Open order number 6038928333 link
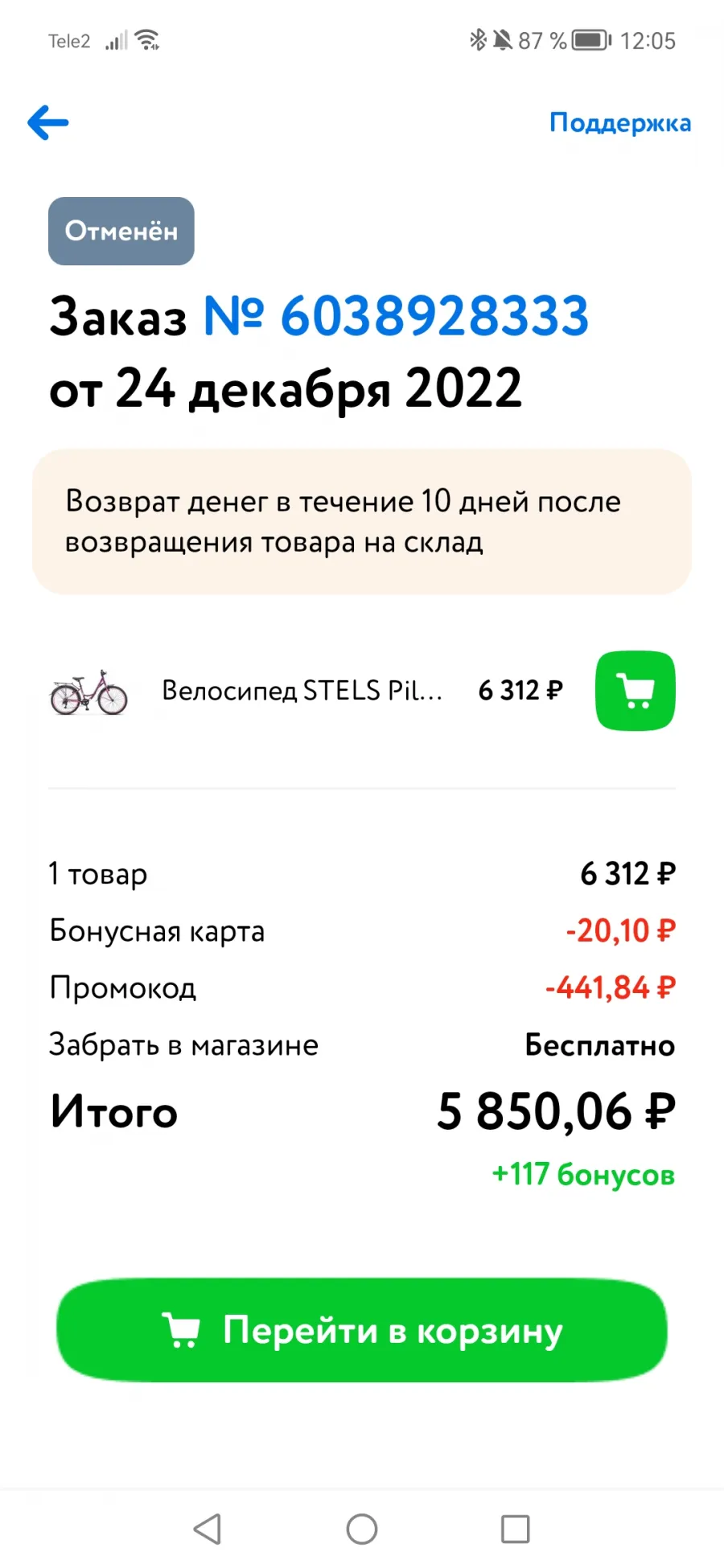724x1568 pixels. click(396, 315)
